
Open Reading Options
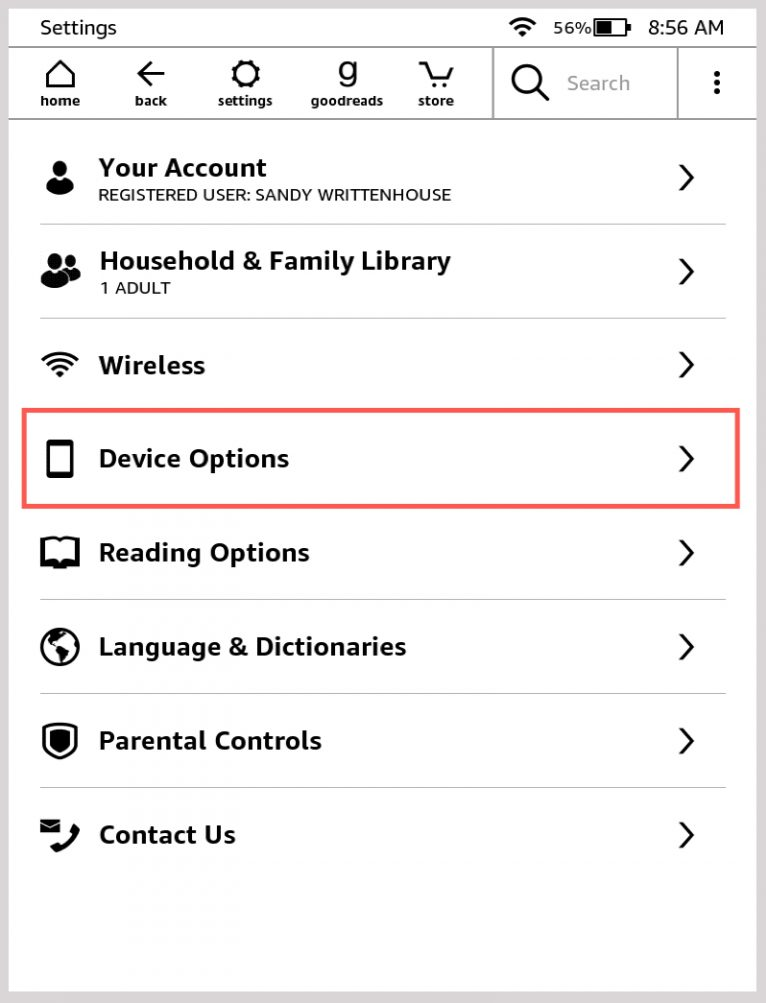coord(382,553)
